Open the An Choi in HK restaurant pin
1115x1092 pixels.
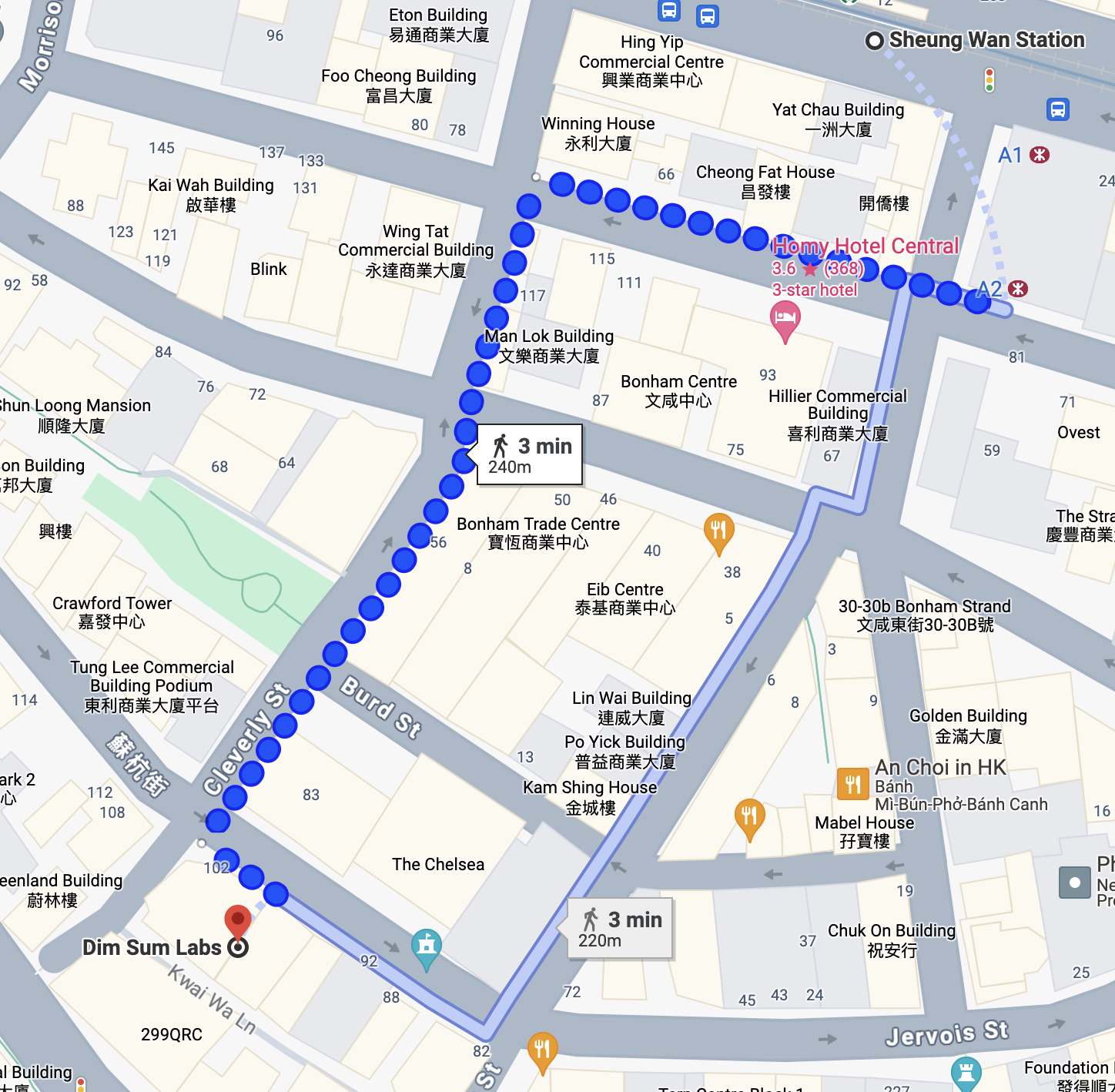click(852, 784)
